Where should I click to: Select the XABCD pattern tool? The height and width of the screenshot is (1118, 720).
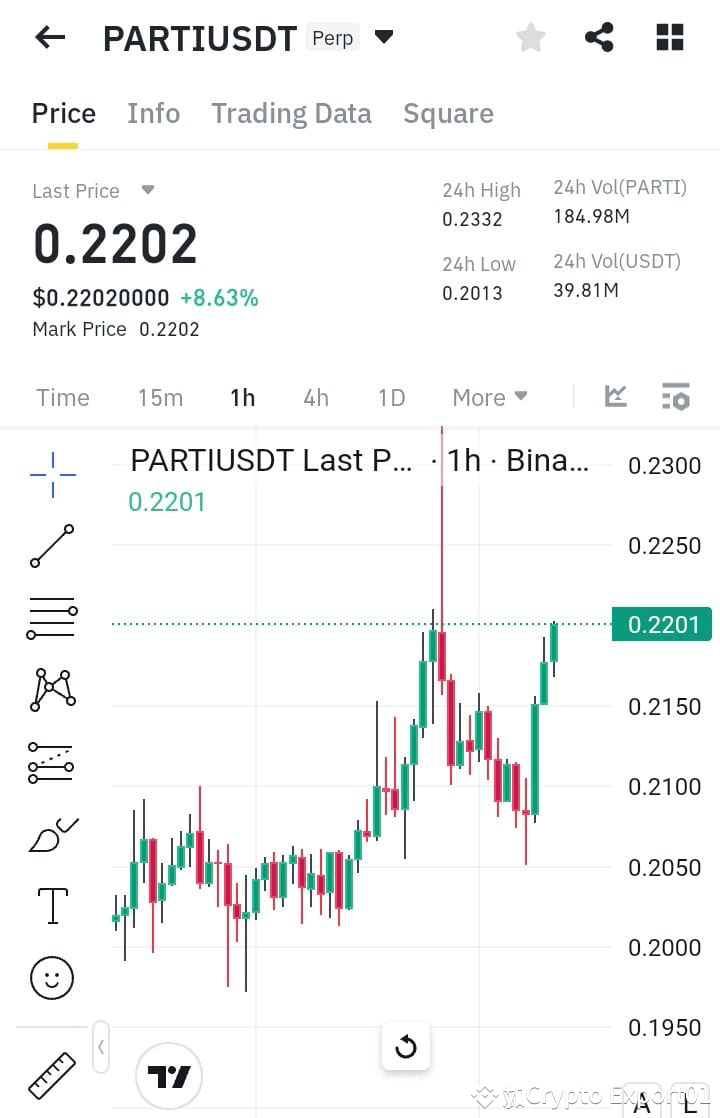pyautogui.click(x=50, y=688)
